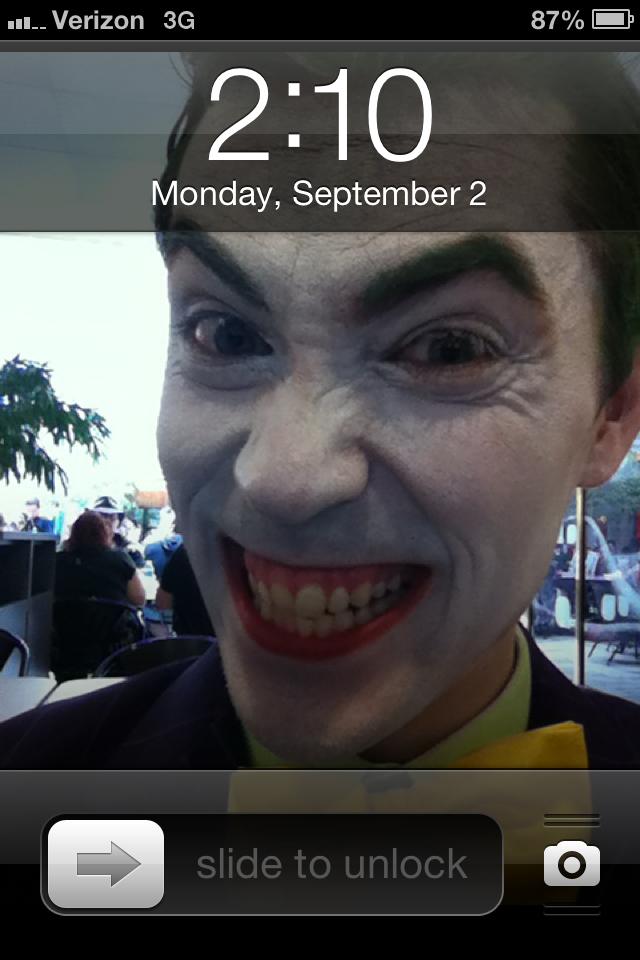Tap the slide to unlock arrow knob
This screenshot has width=640, height=960.
click(x=106, y=864)
